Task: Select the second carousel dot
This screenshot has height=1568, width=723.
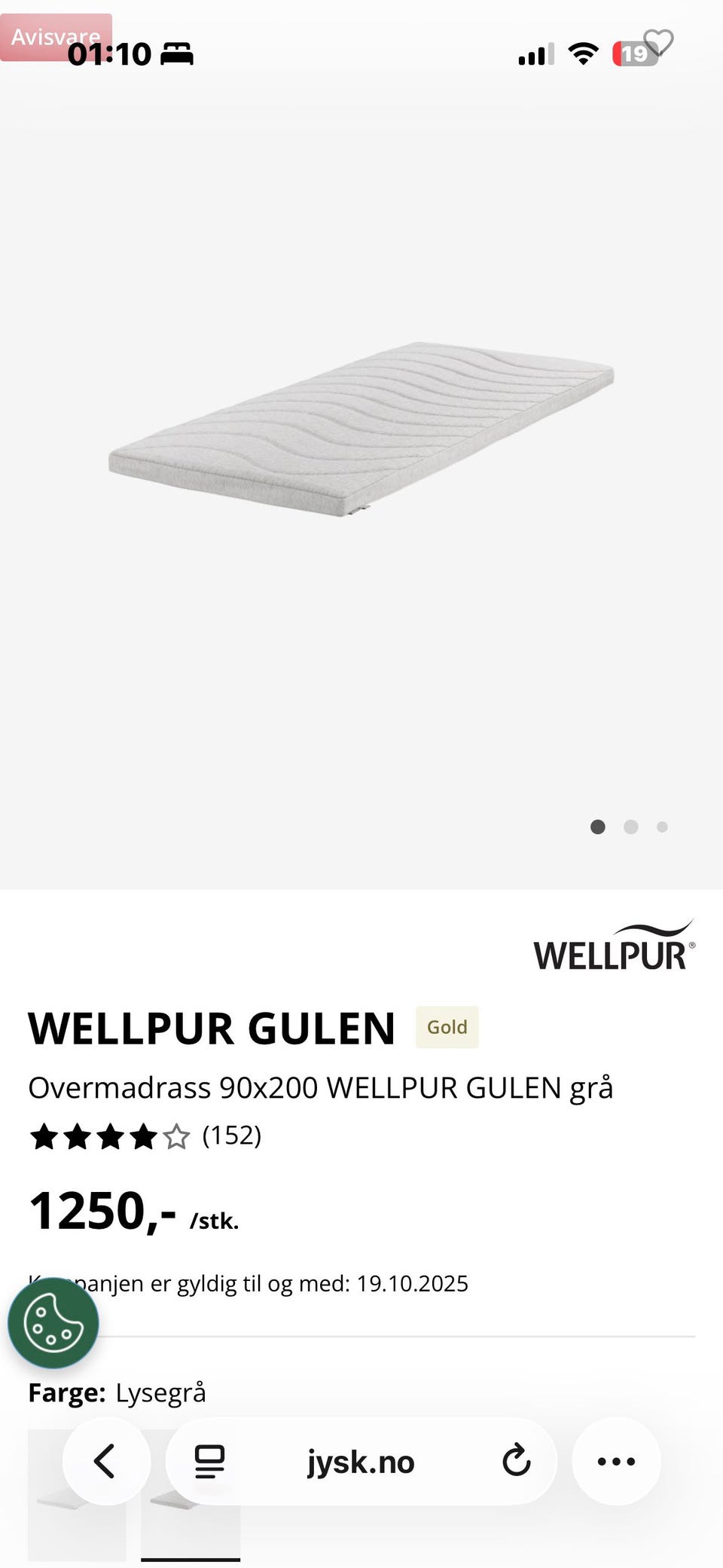Action: click(630, 827)
